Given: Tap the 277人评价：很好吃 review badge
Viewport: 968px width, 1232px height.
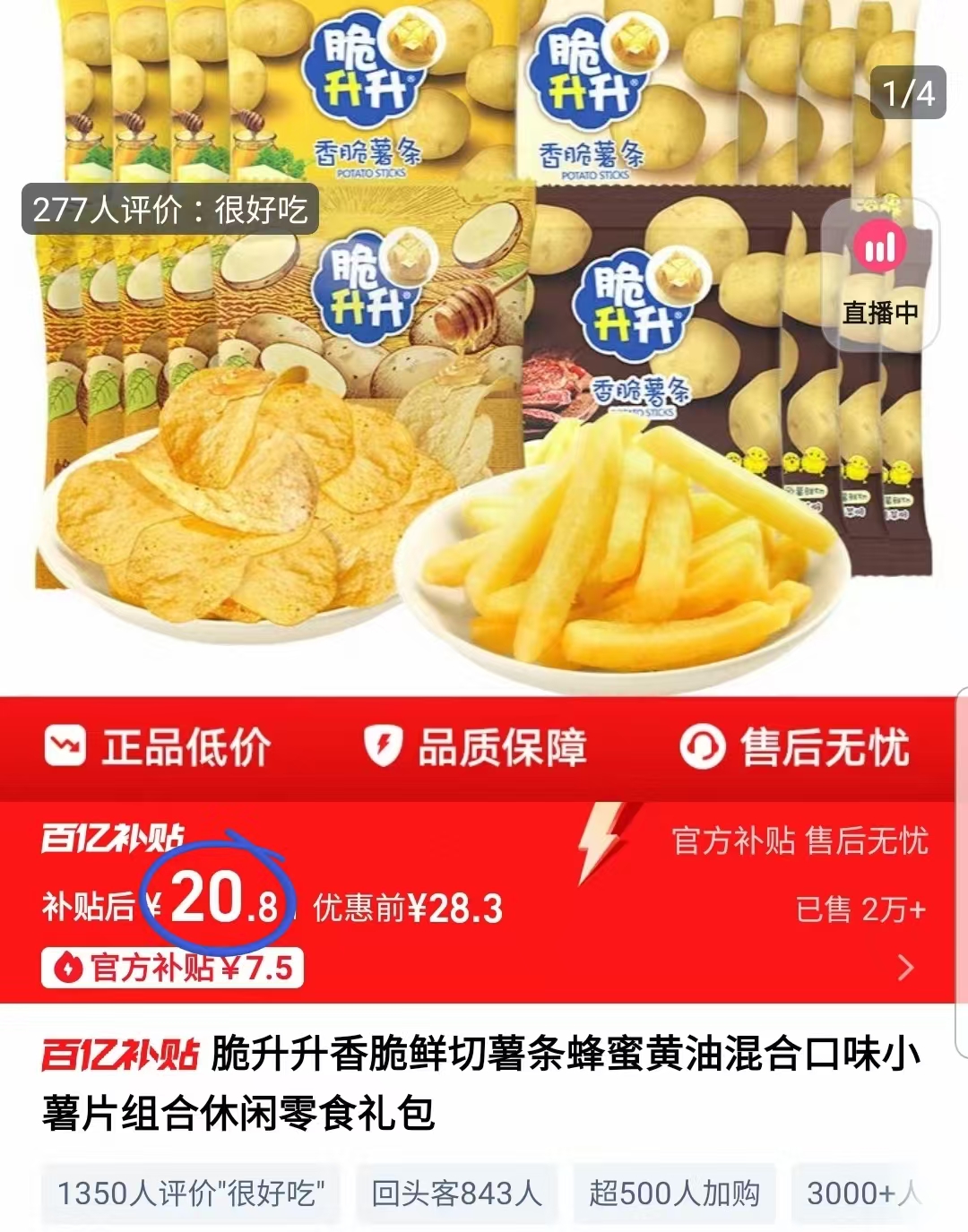Looking at the screenshot, I should tap(170, 211).
